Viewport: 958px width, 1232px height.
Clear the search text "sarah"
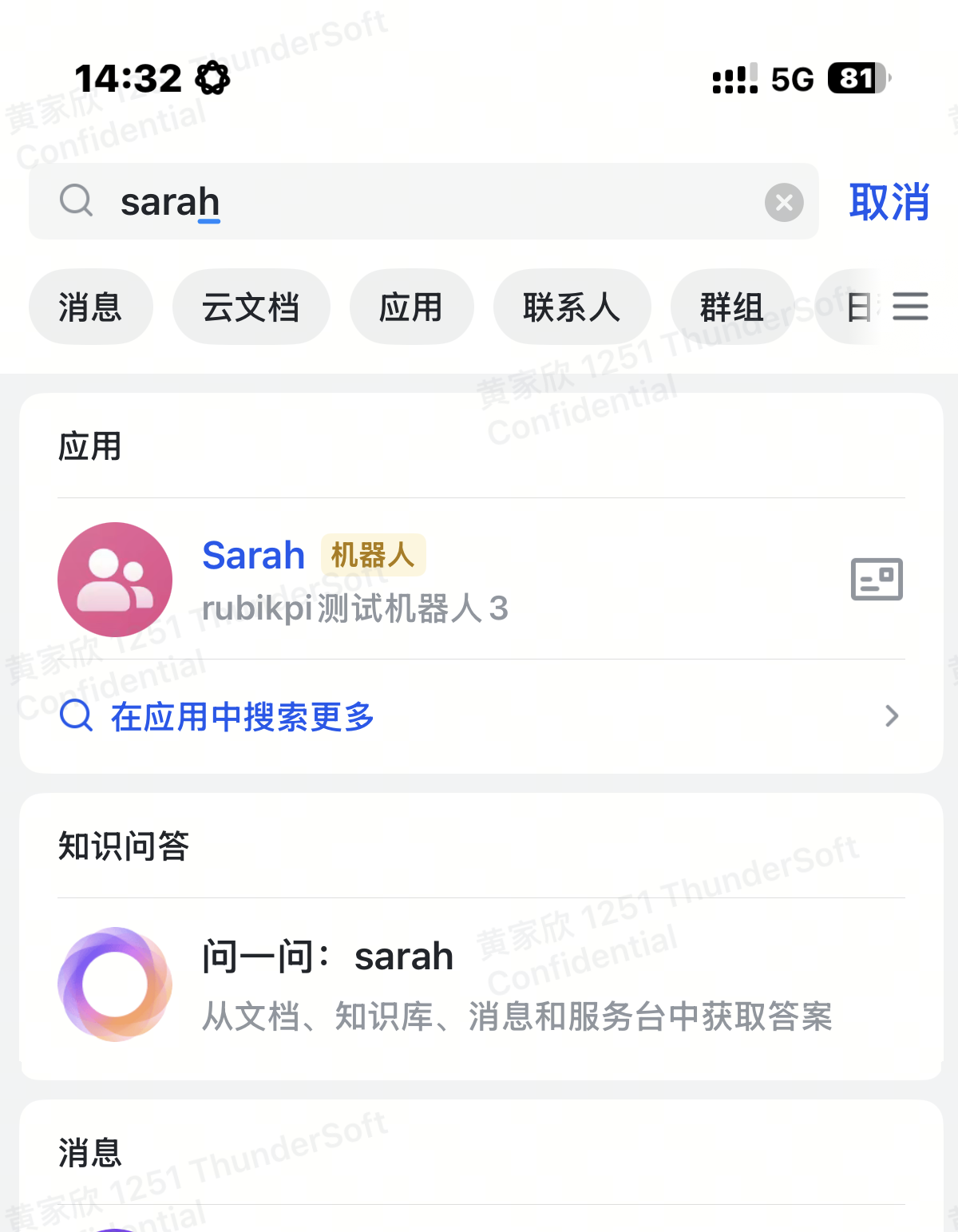pyautogui.click(x=784, y=202)
